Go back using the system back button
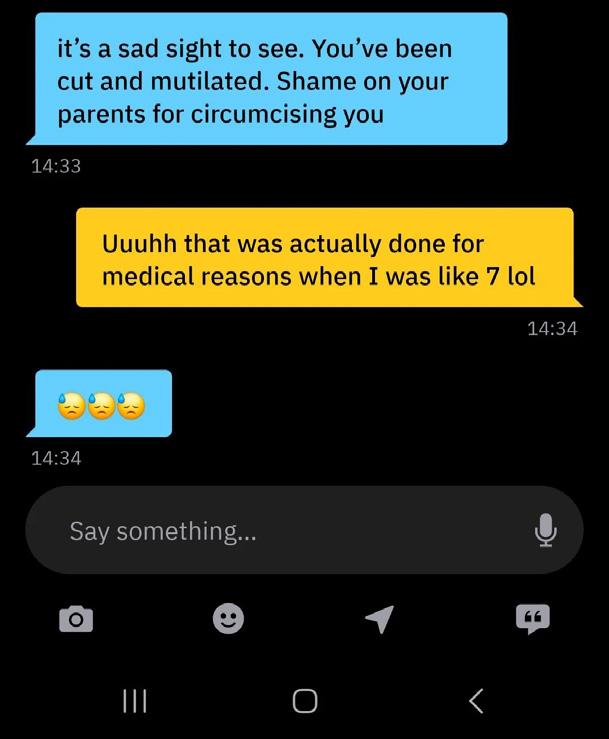The height and width of the screenshot is (739, 609). [477, 700]
